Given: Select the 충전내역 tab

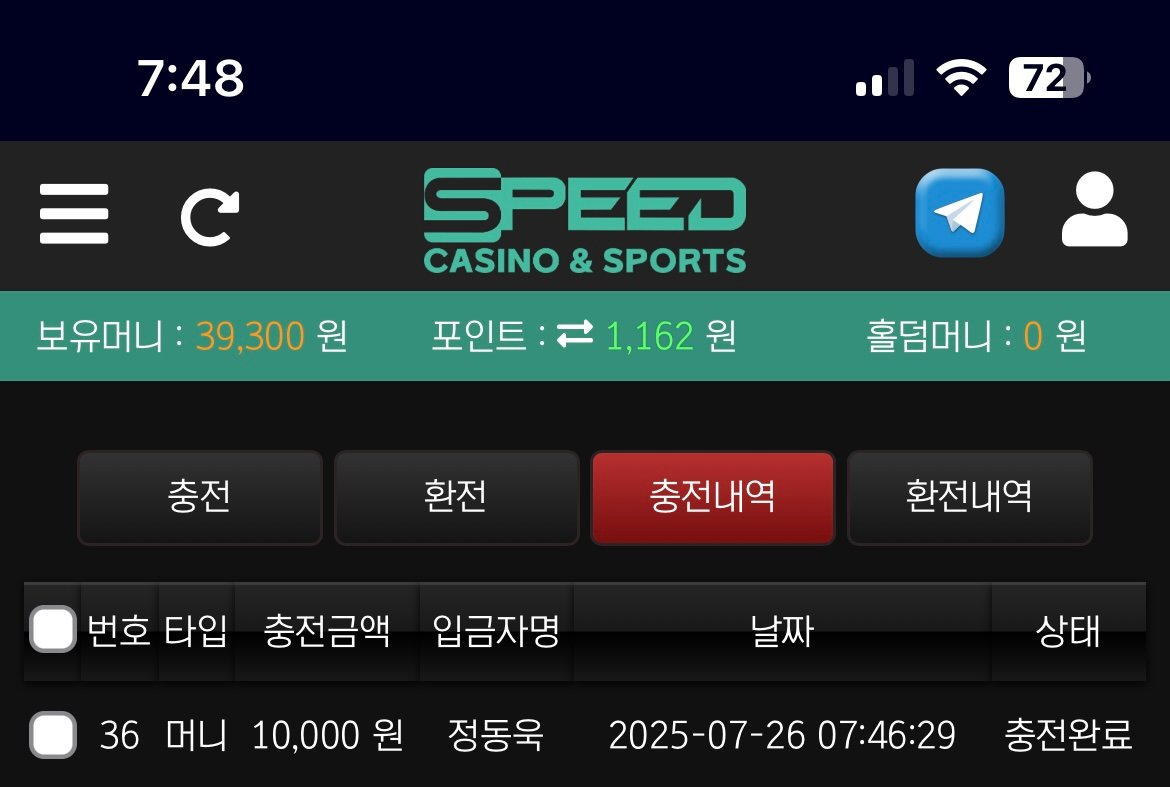Looking at the screenshot, I should click(x=712, y=497).
